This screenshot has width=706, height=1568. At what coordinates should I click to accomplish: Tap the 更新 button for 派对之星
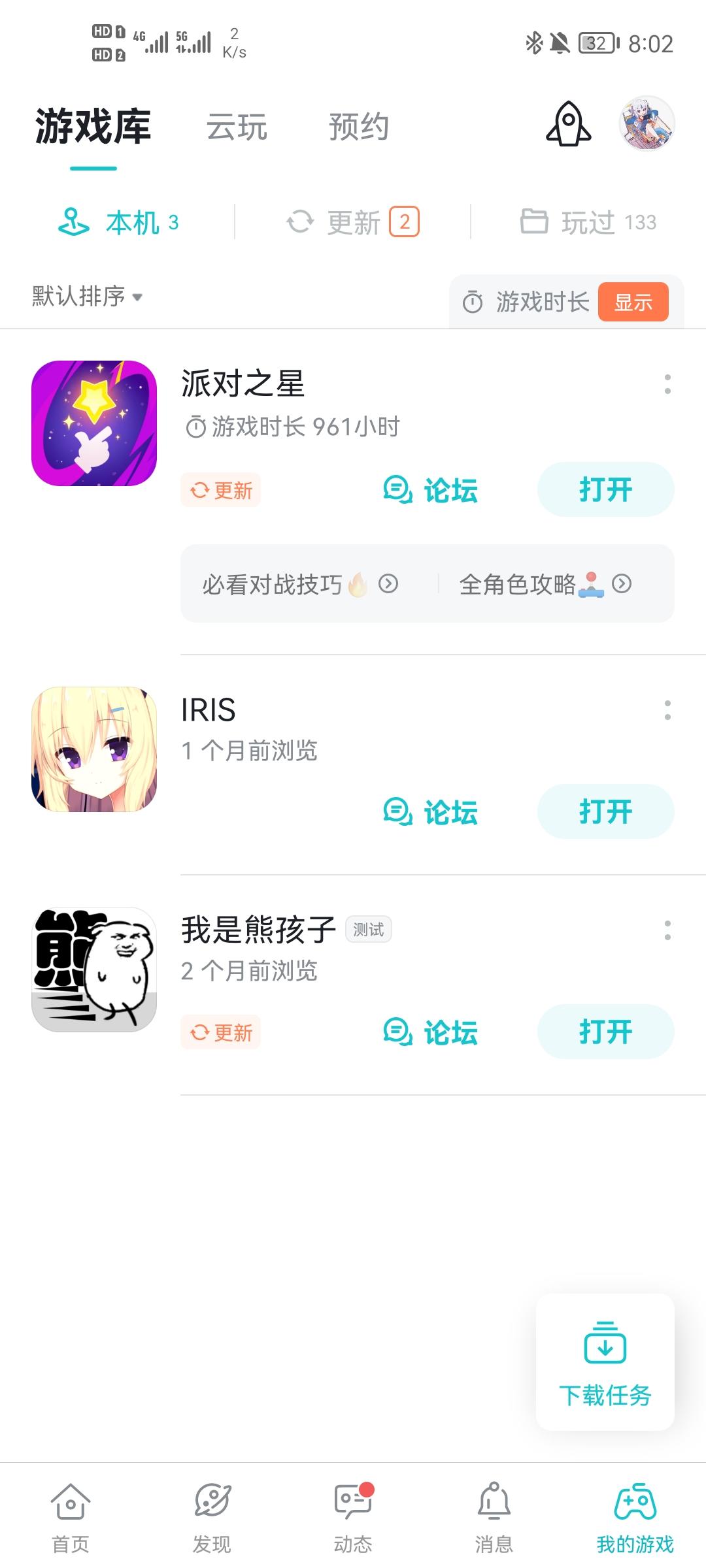point(221,490)
